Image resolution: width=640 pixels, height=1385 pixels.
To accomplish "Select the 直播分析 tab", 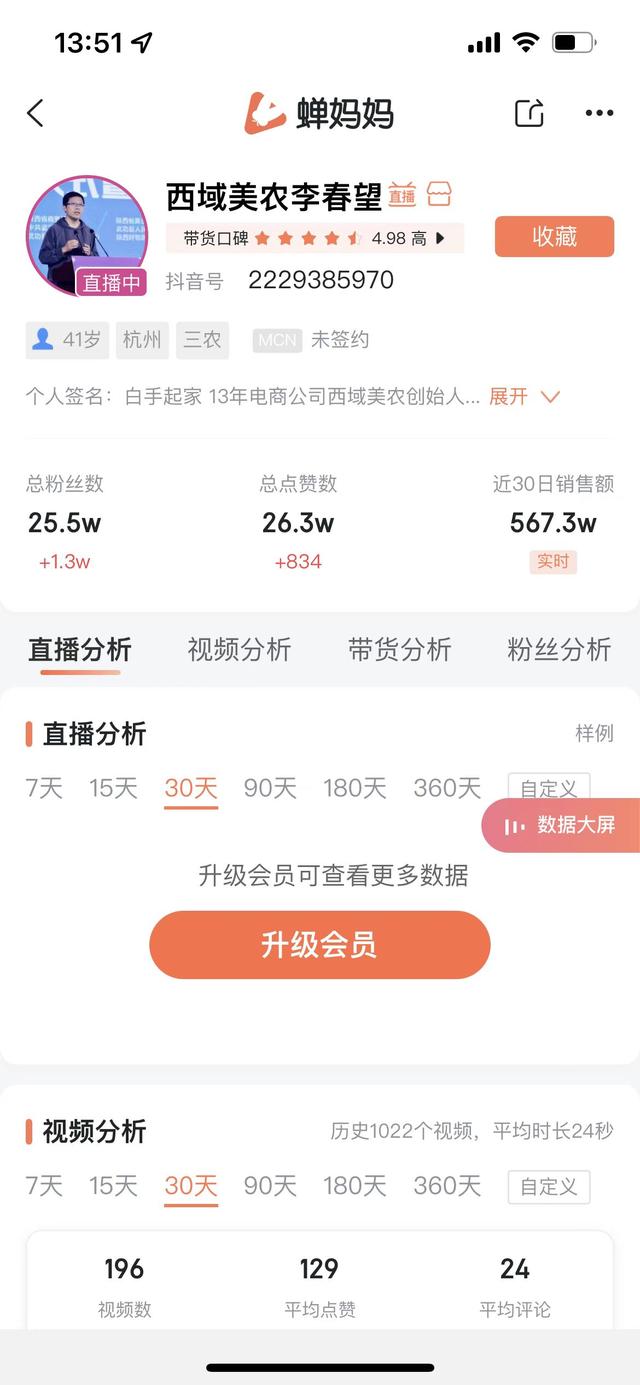I will tap(80, 650).
